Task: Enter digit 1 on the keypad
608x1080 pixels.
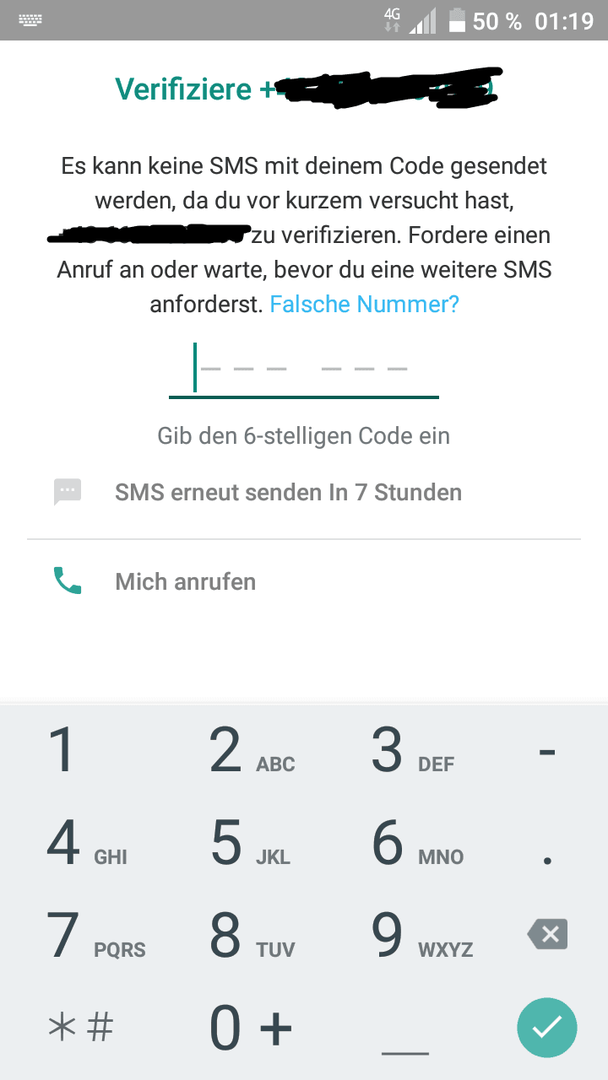Action: pyautogui.click(x=62, y=752)
